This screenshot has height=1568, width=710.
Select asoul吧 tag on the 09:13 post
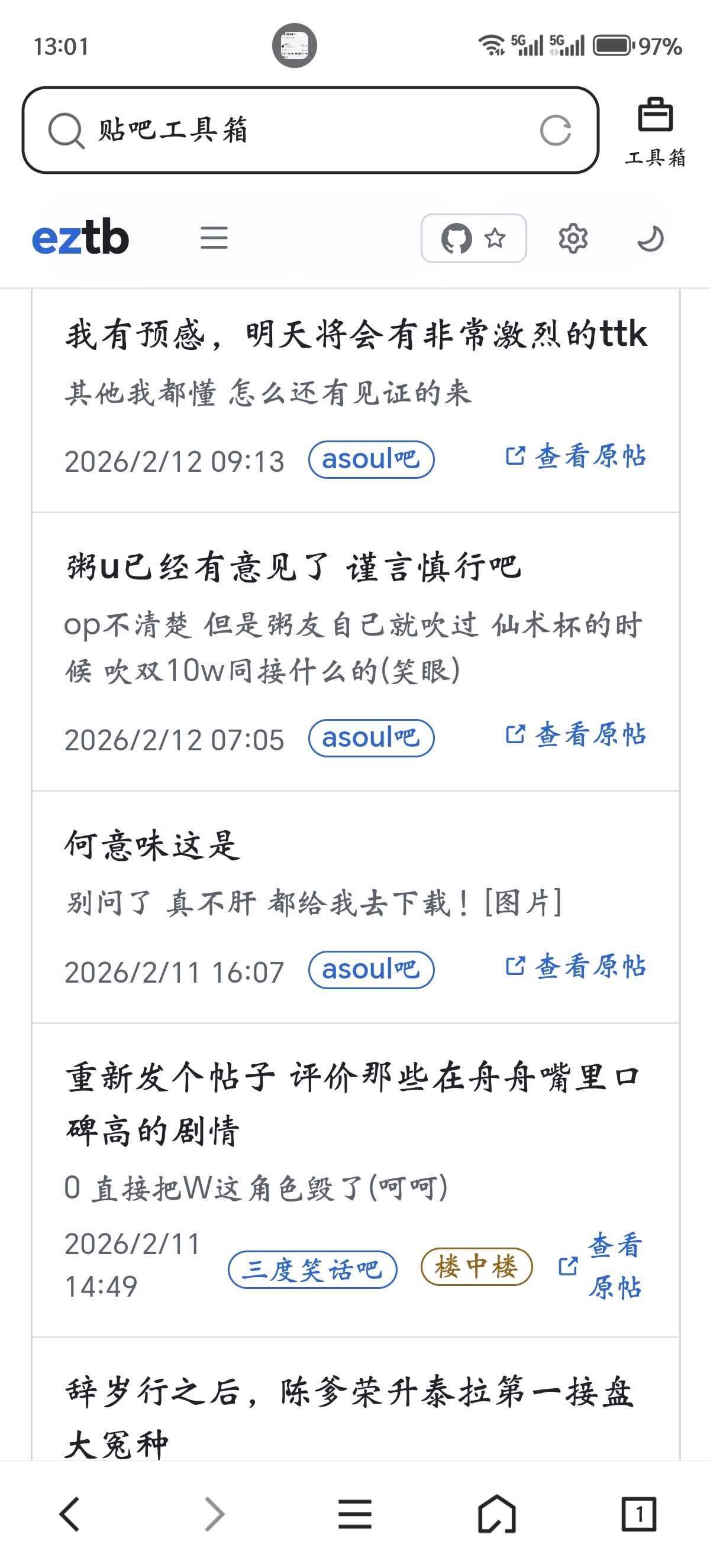pyautogui.click(x=371, y=459)
